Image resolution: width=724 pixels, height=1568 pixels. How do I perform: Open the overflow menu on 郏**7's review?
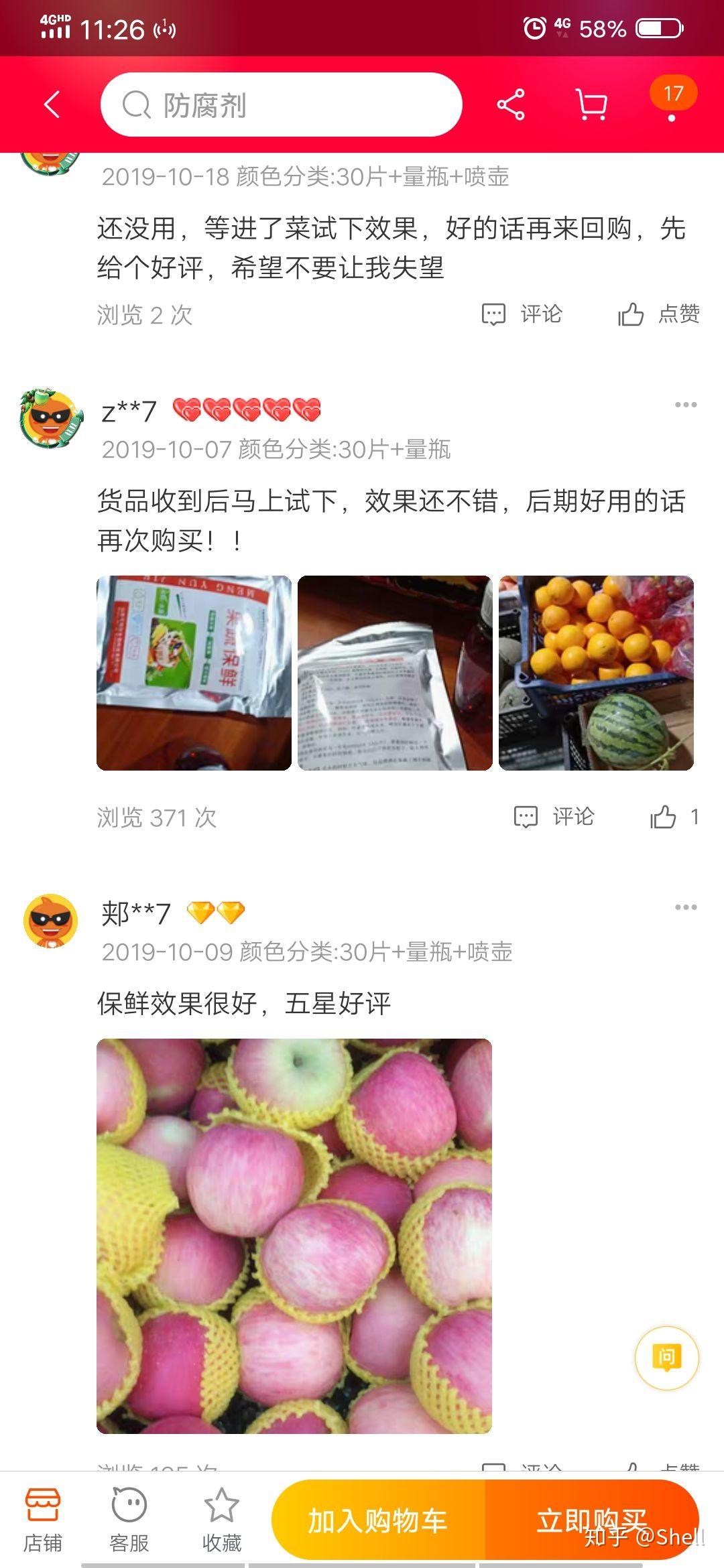click(x=685, y=907)
